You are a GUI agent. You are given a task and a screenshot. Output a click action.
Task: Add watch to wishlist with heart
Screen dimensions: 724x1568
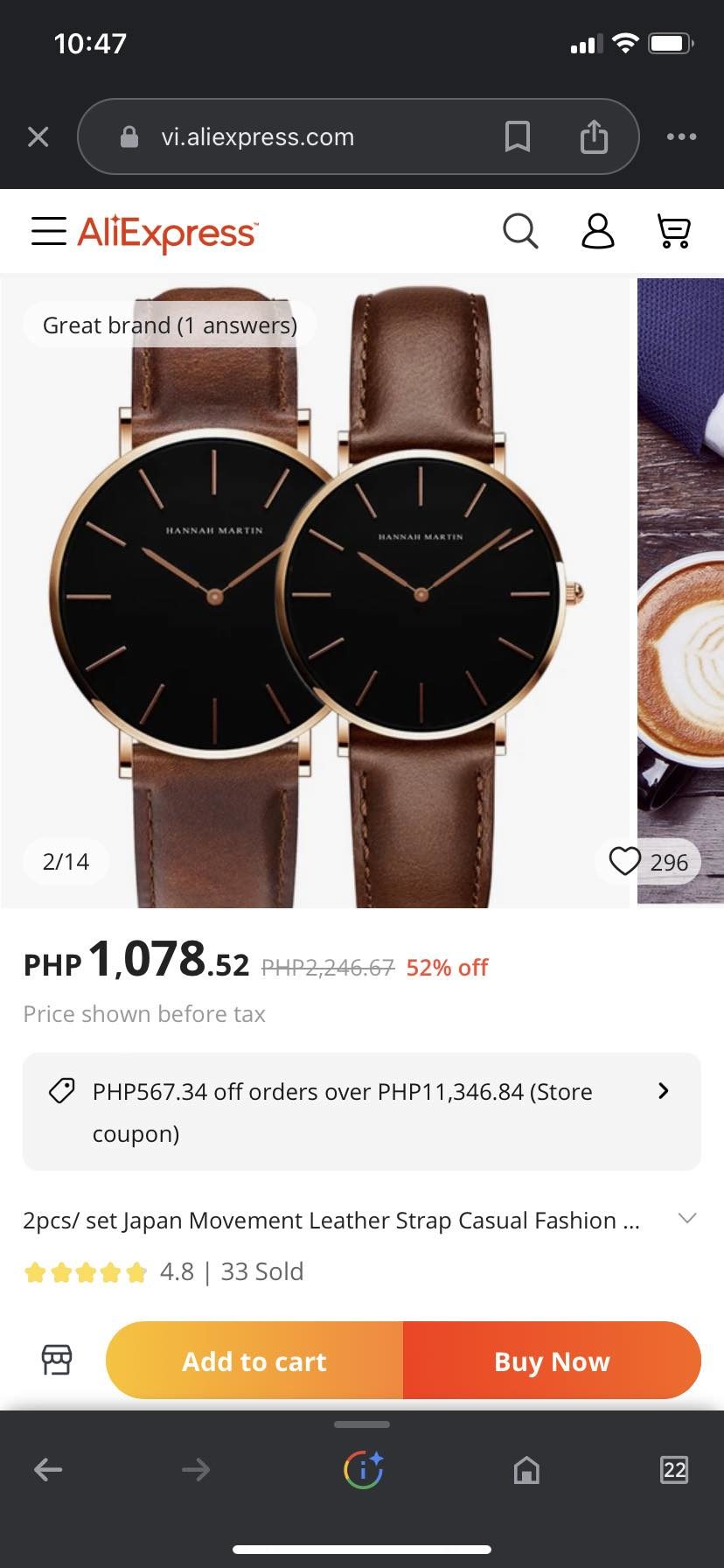(625, 861)
